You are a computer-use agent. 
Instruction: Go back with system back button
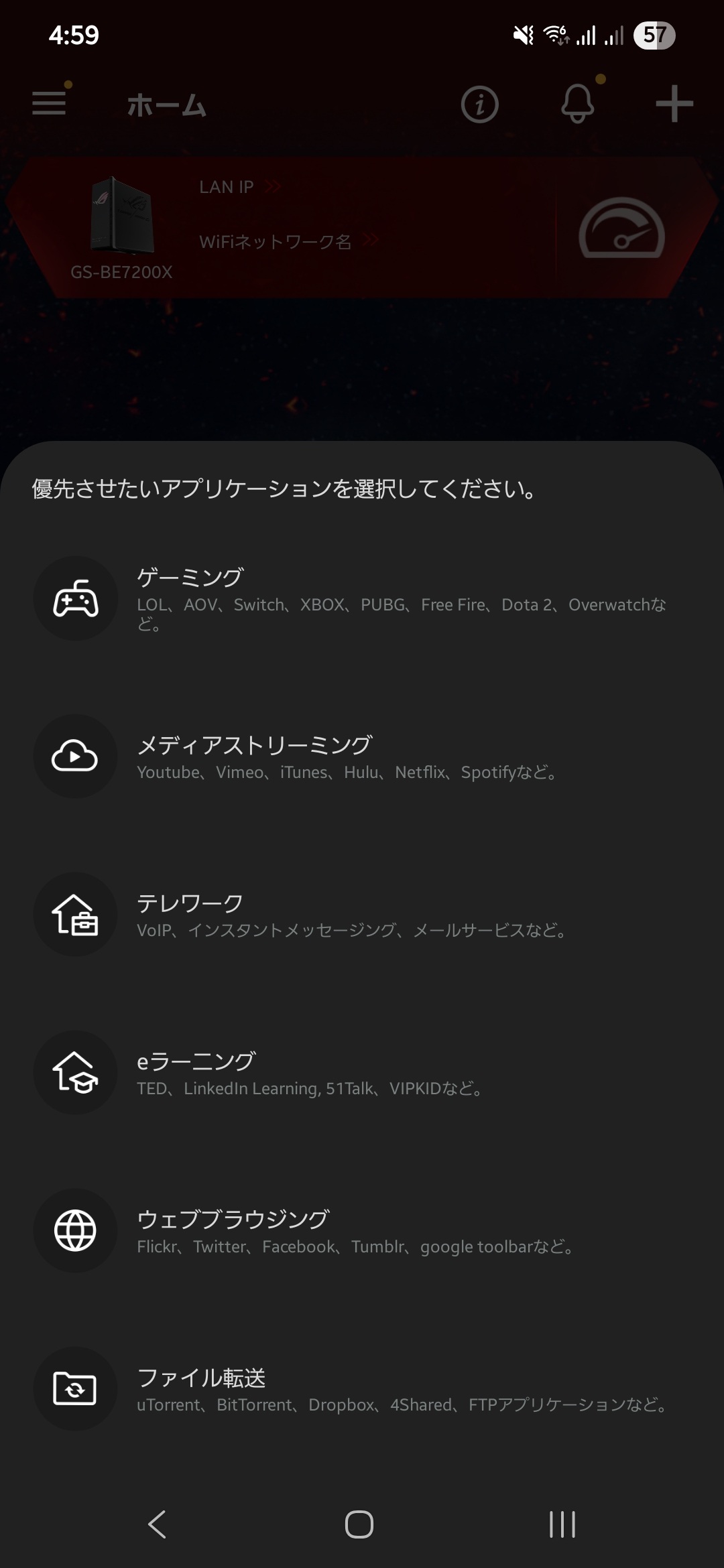pyautogui.click(x=157, y=1524)
